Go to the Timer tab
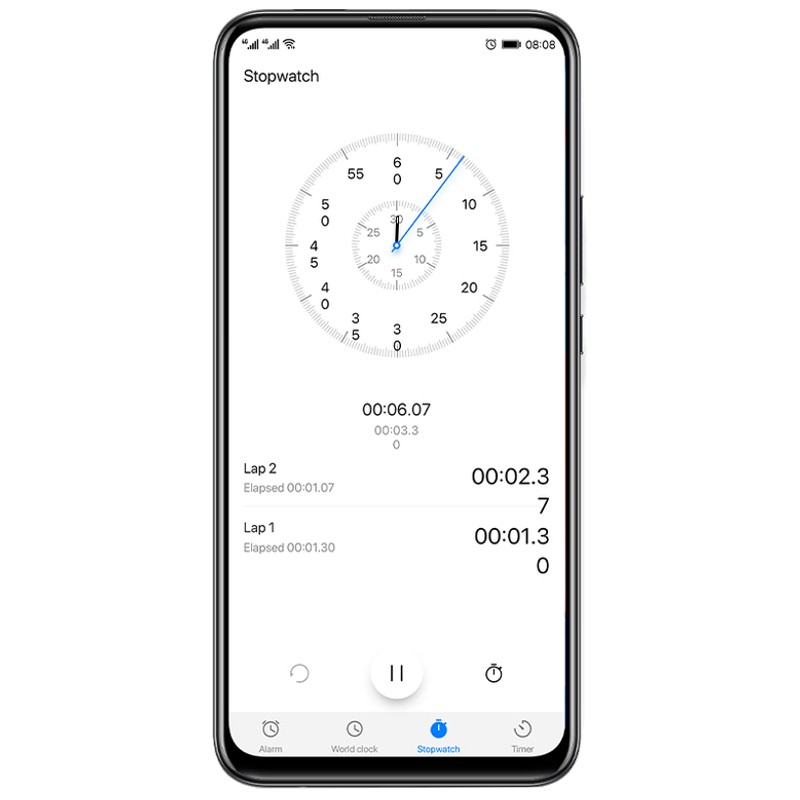 pyautogui.click(x=522, y=735)
